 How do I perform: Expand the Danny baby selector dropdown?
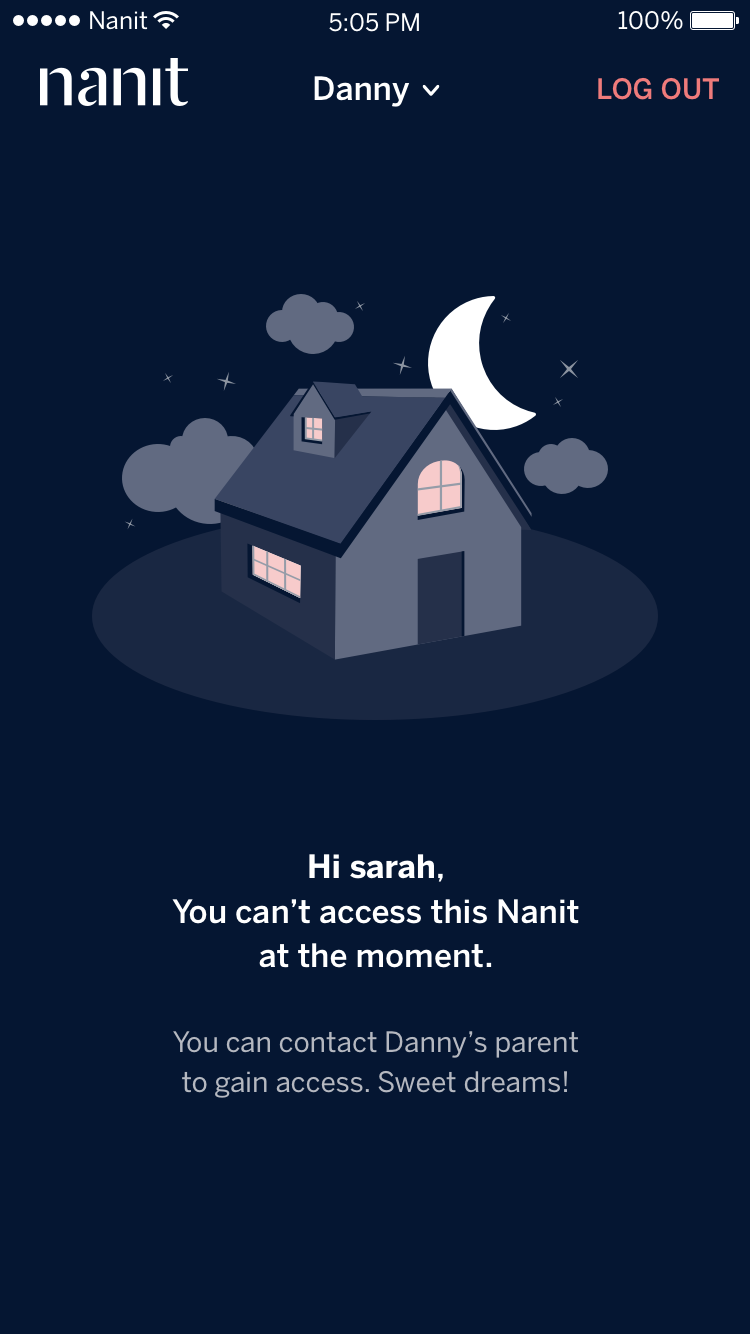(x=376, y=90)
